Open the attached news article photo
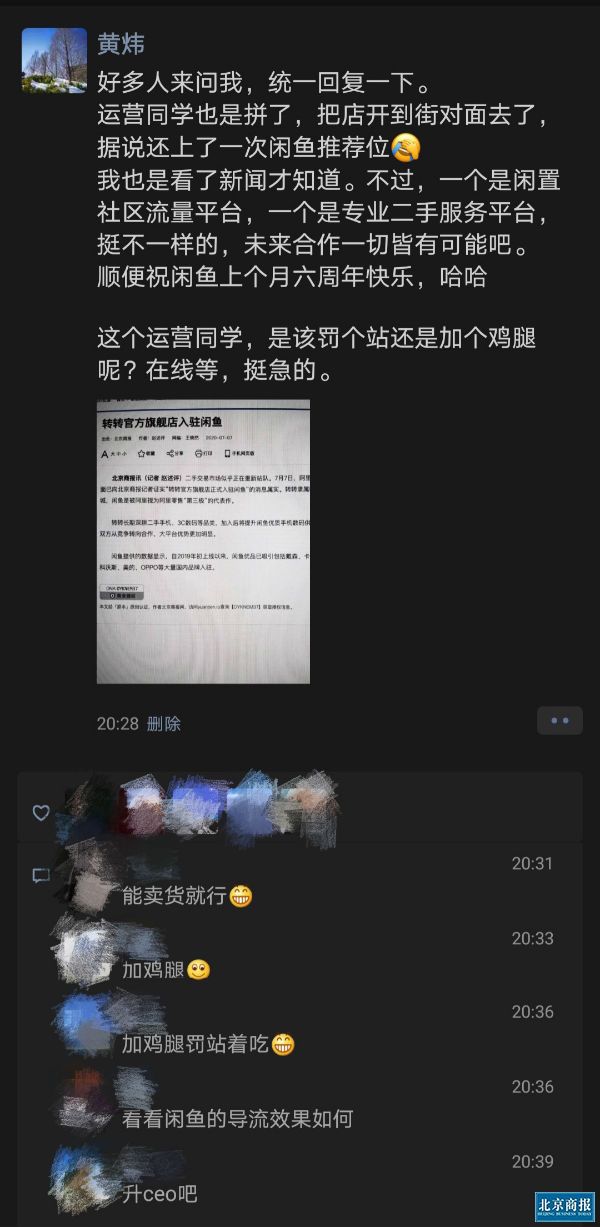Image resolution: width=600 pixels, height=1227 pixels. (203, 541)
